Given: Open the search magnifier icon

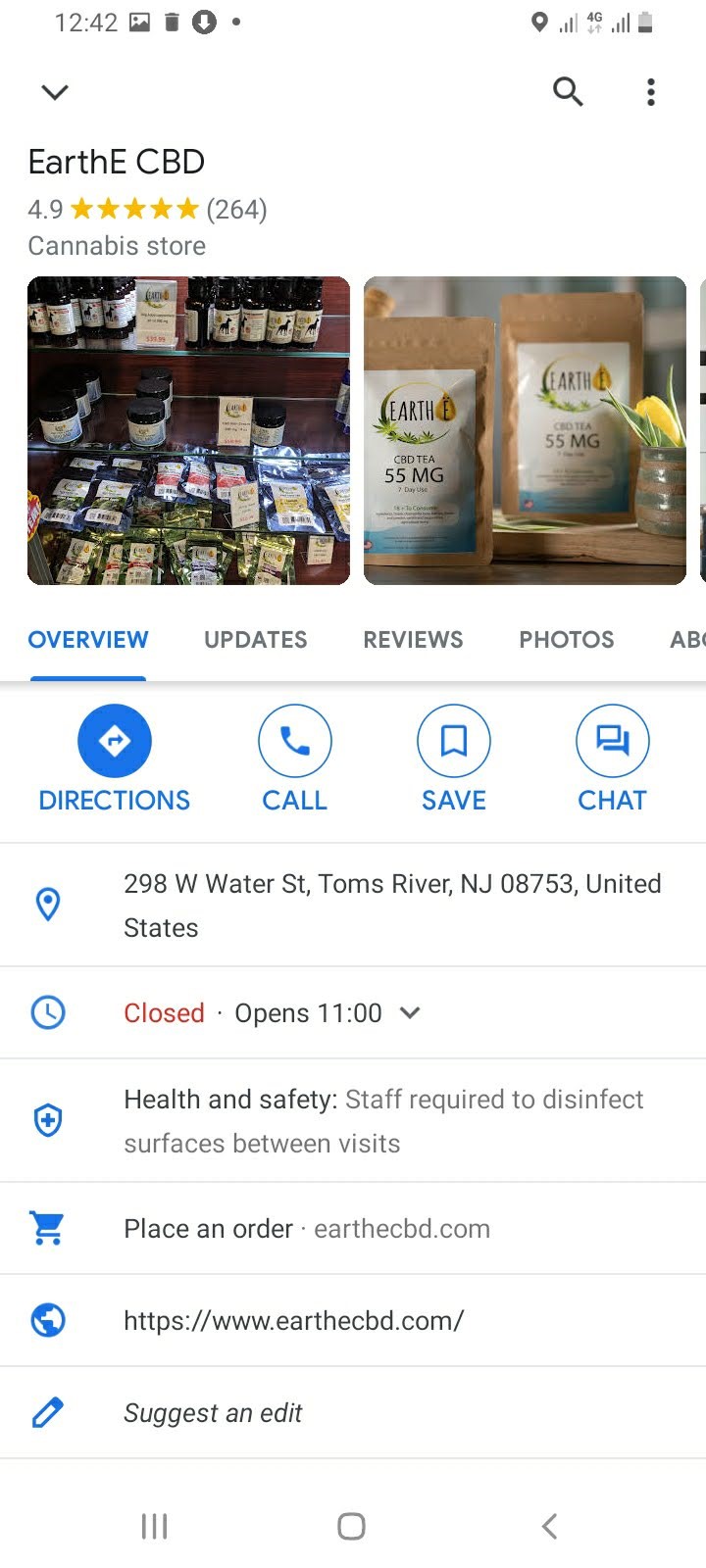Looking at the screenshot, I should coord(568,92).
